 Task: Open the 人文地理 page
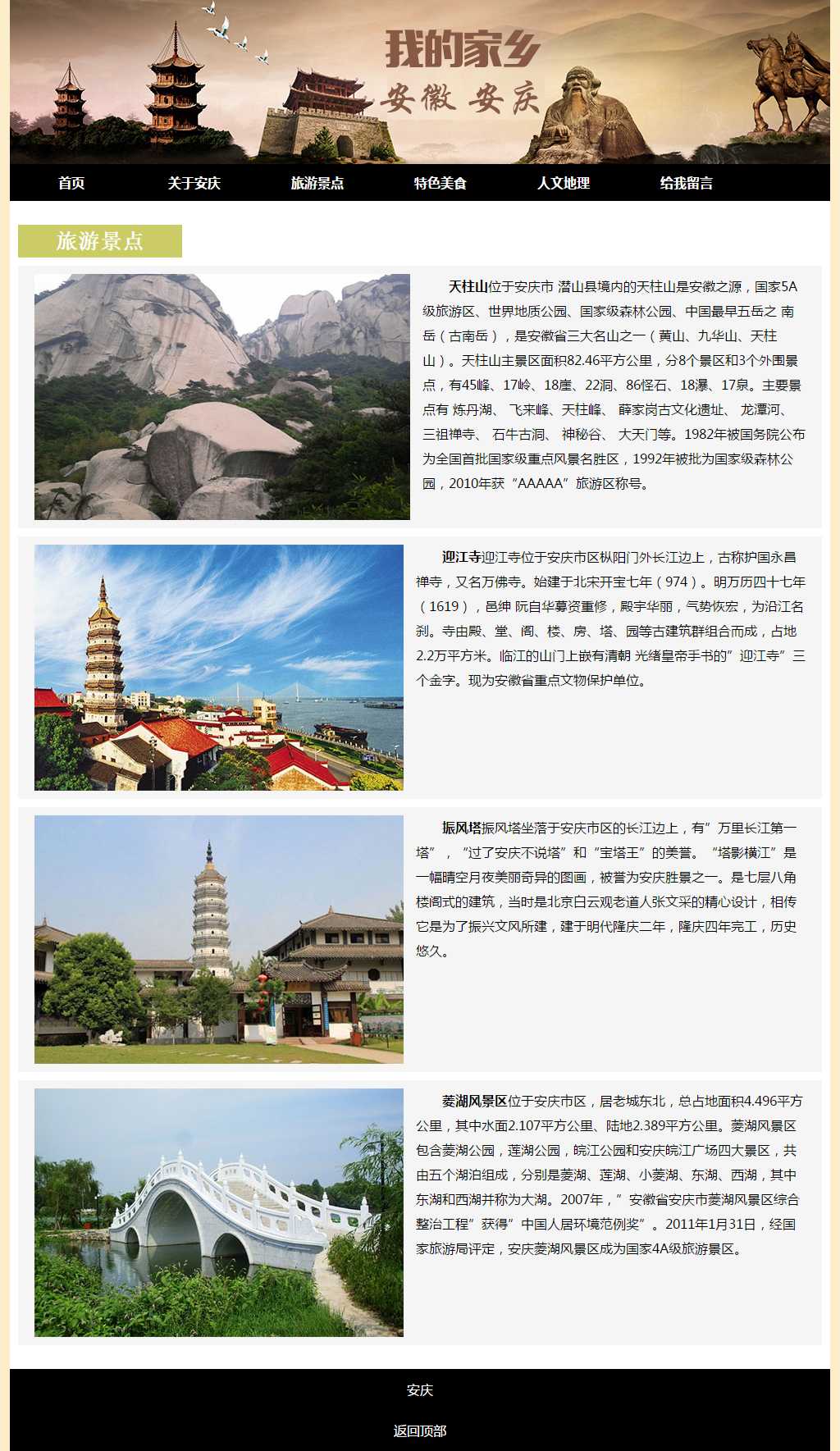tap(564, 183)
